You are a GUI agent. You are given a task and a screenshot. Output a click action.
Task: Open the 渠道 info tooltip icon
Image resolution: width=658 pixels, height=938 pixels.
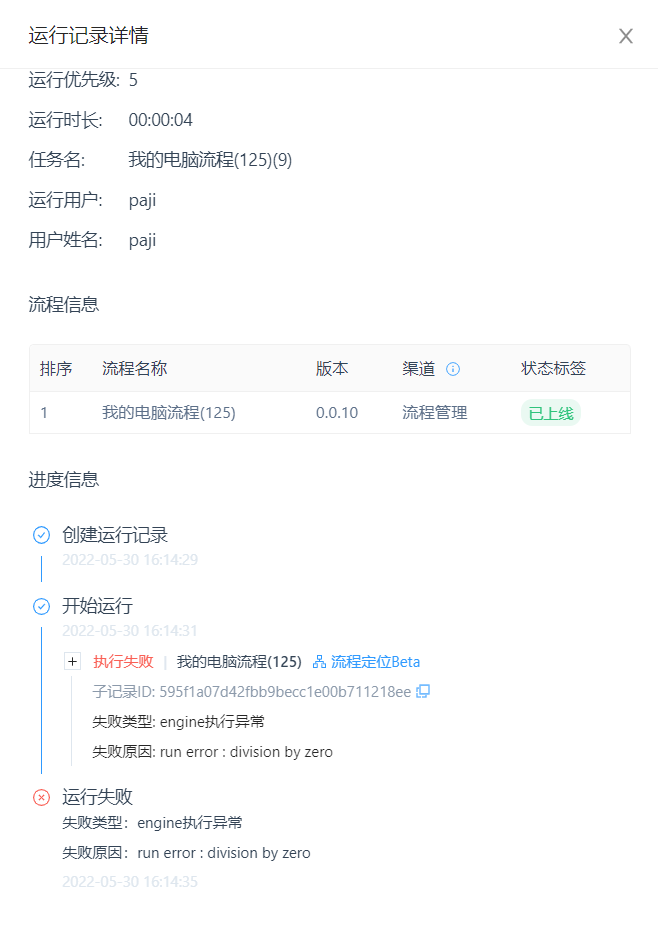point(453,369)
